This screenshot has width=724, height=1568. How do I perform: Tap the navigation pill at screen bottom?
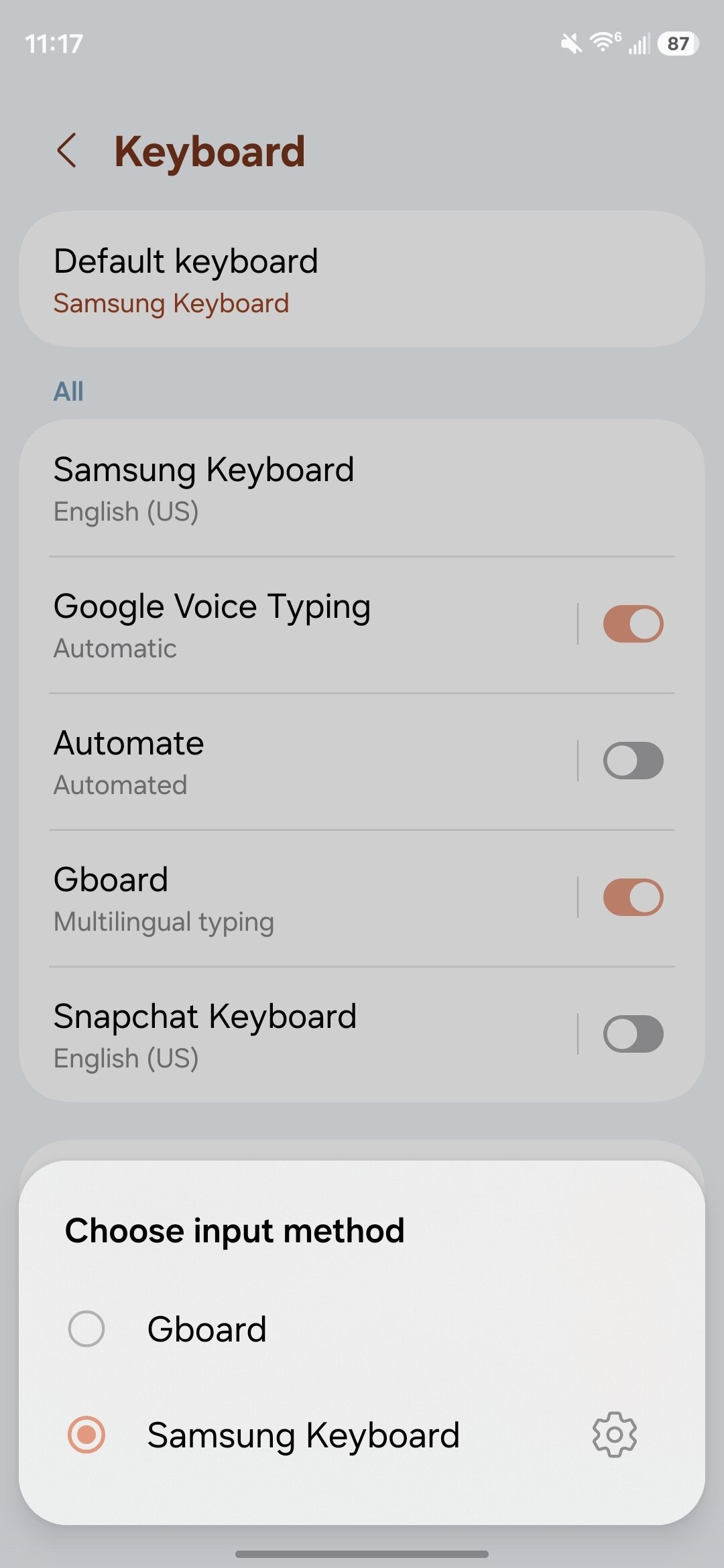click(362, 1552)
